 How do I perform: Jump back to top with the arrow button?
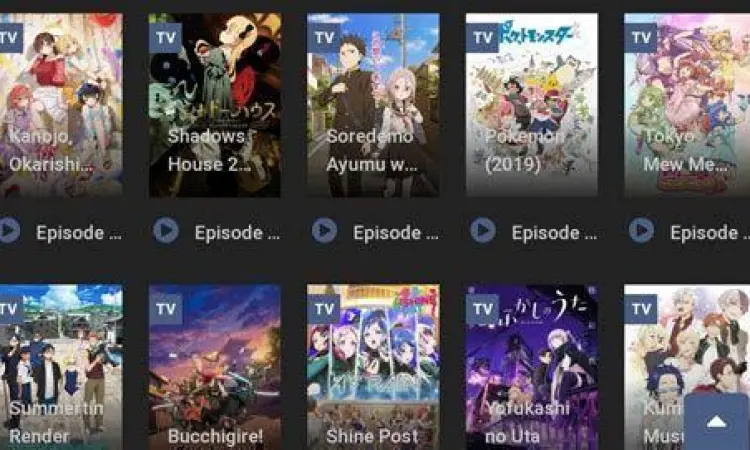(716, 422)
